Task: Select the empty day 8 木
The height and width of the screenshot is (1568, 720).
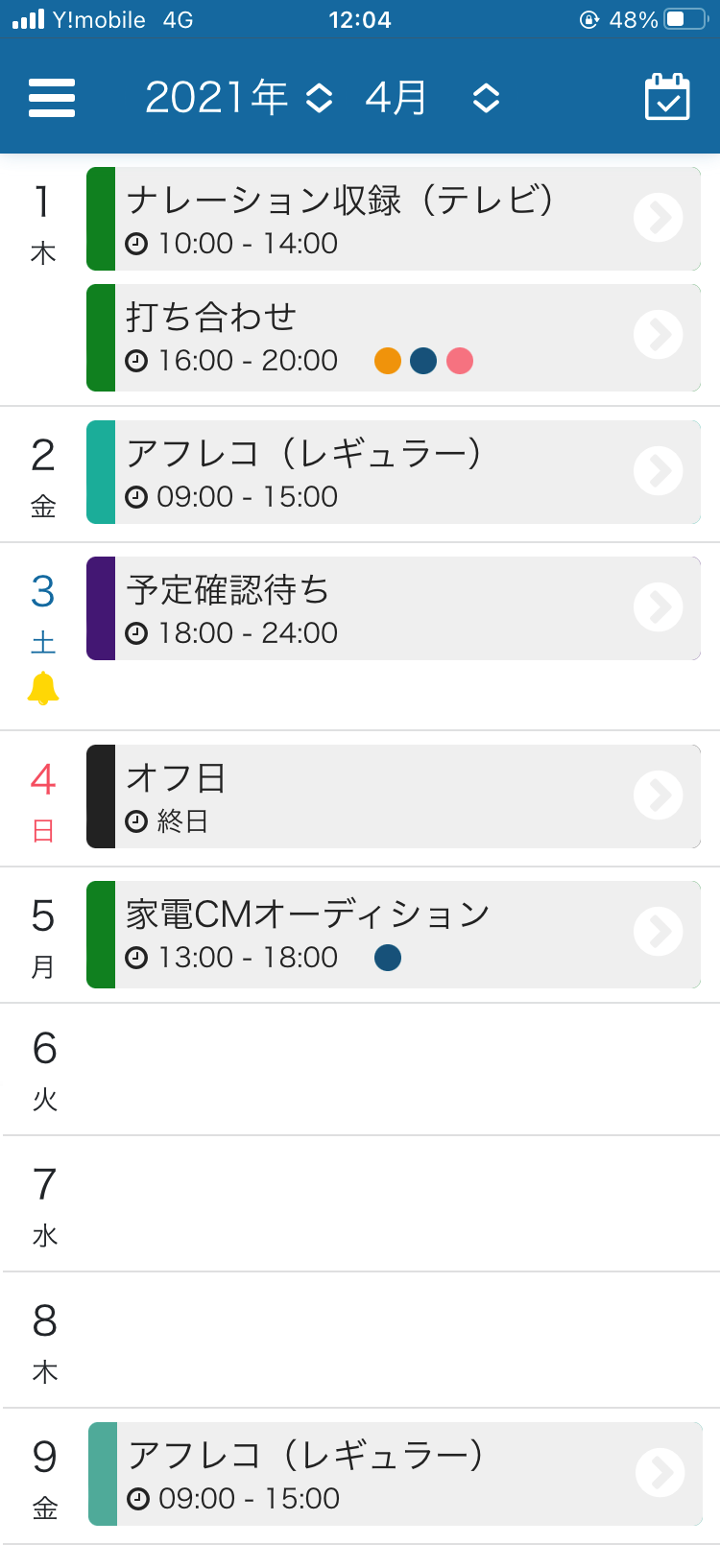Action: (360, 1342)
